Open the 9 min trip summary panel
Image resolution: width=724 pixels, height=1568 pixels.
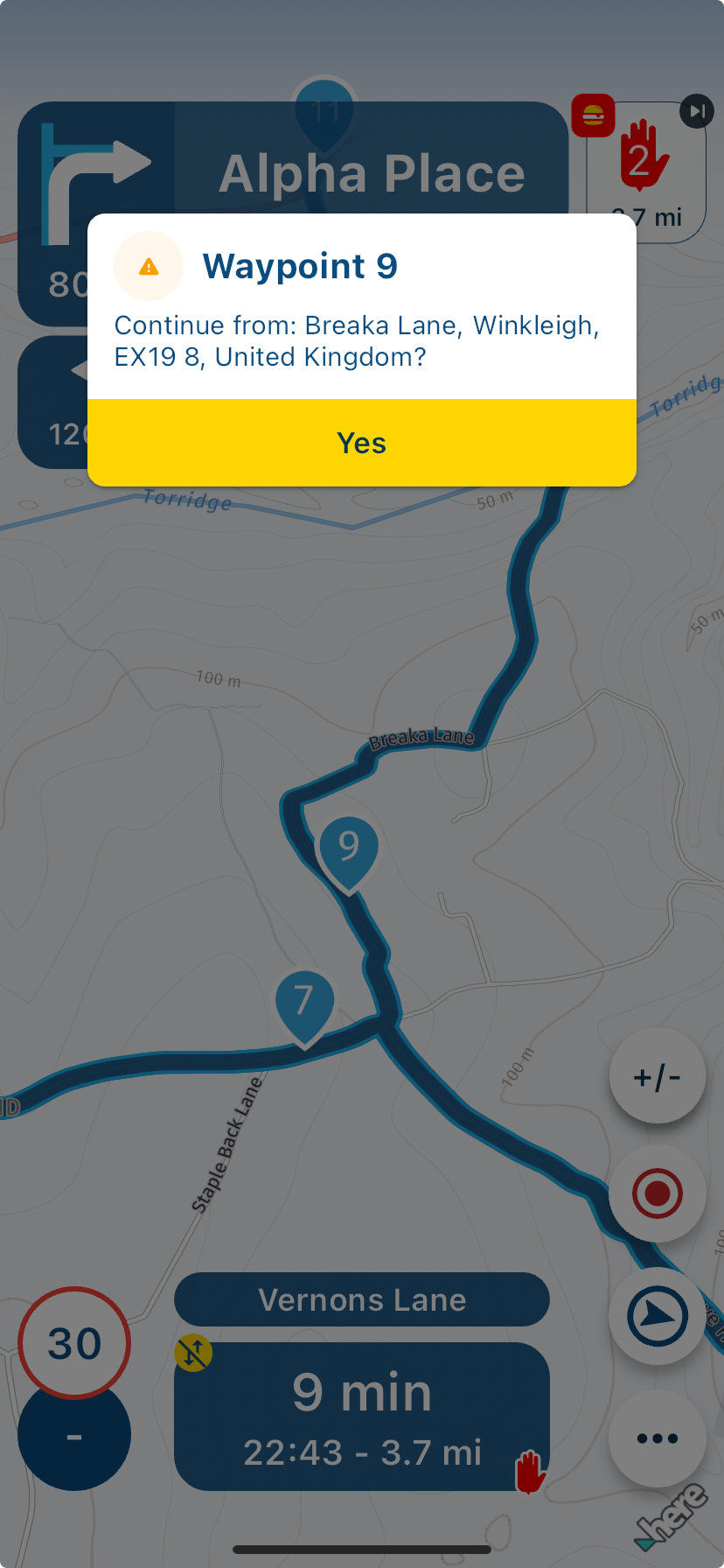click(361, 1416)
